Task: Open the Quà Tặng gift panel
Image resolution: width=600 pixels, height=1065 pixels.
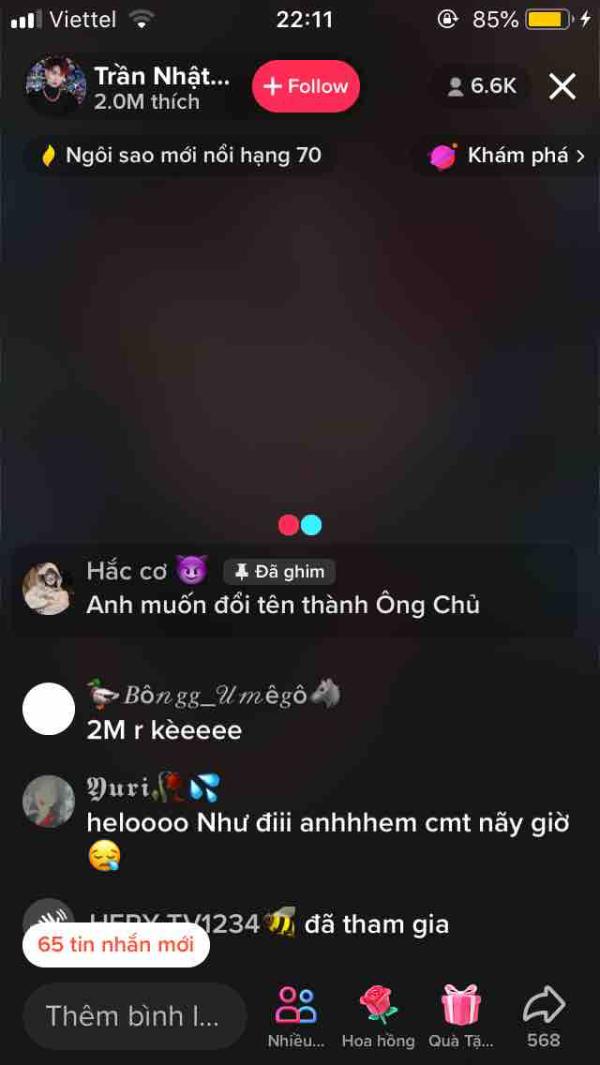Action: [461, 1017]
